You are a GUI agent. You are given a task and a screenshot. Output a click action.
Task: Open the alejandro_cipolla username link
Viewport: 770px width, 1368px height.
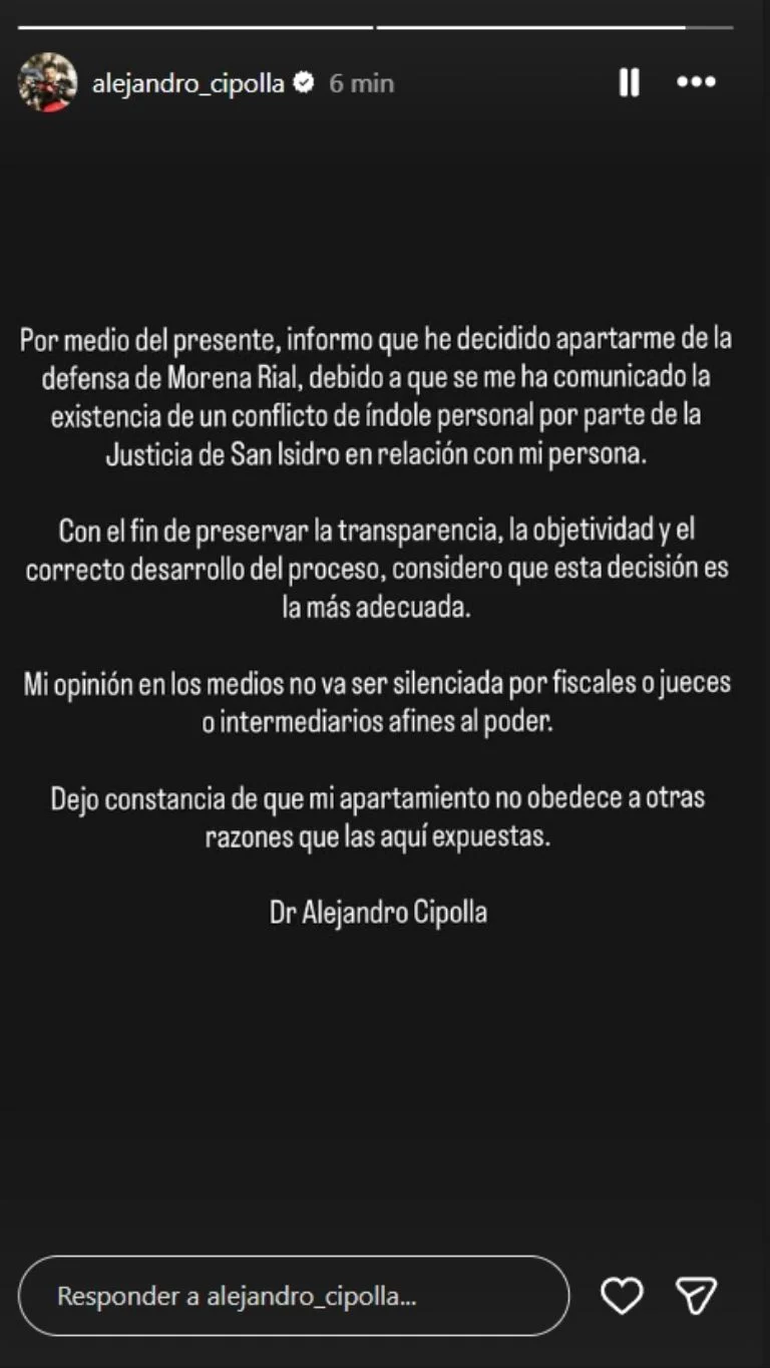pos(188,84)
